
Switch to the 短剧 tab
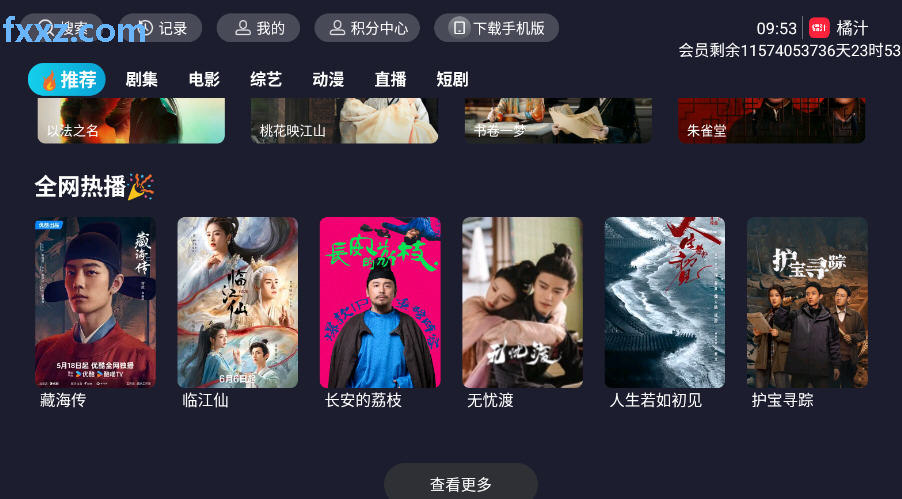452,80
